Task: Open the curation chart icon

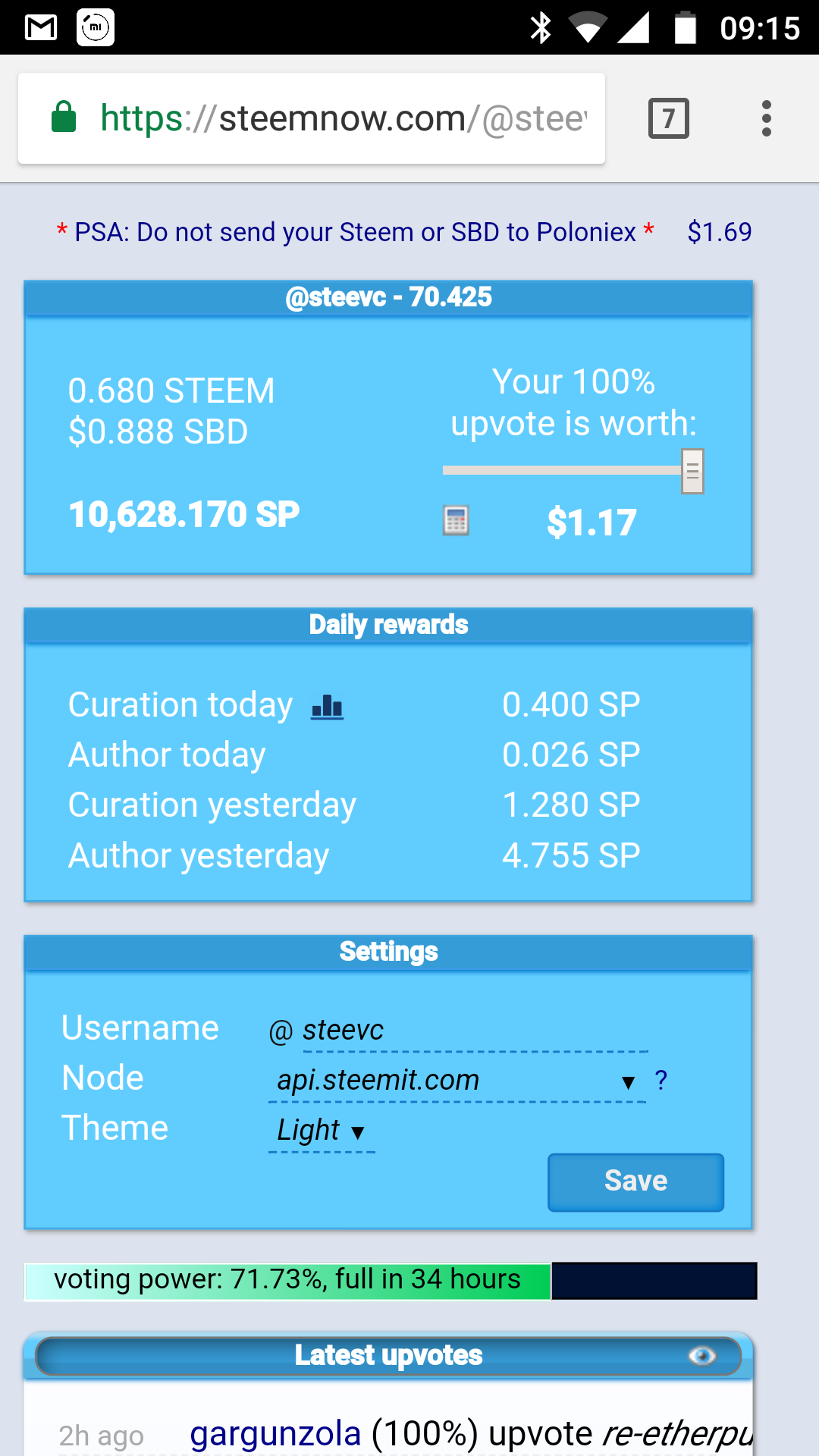Action: point(328,707)
